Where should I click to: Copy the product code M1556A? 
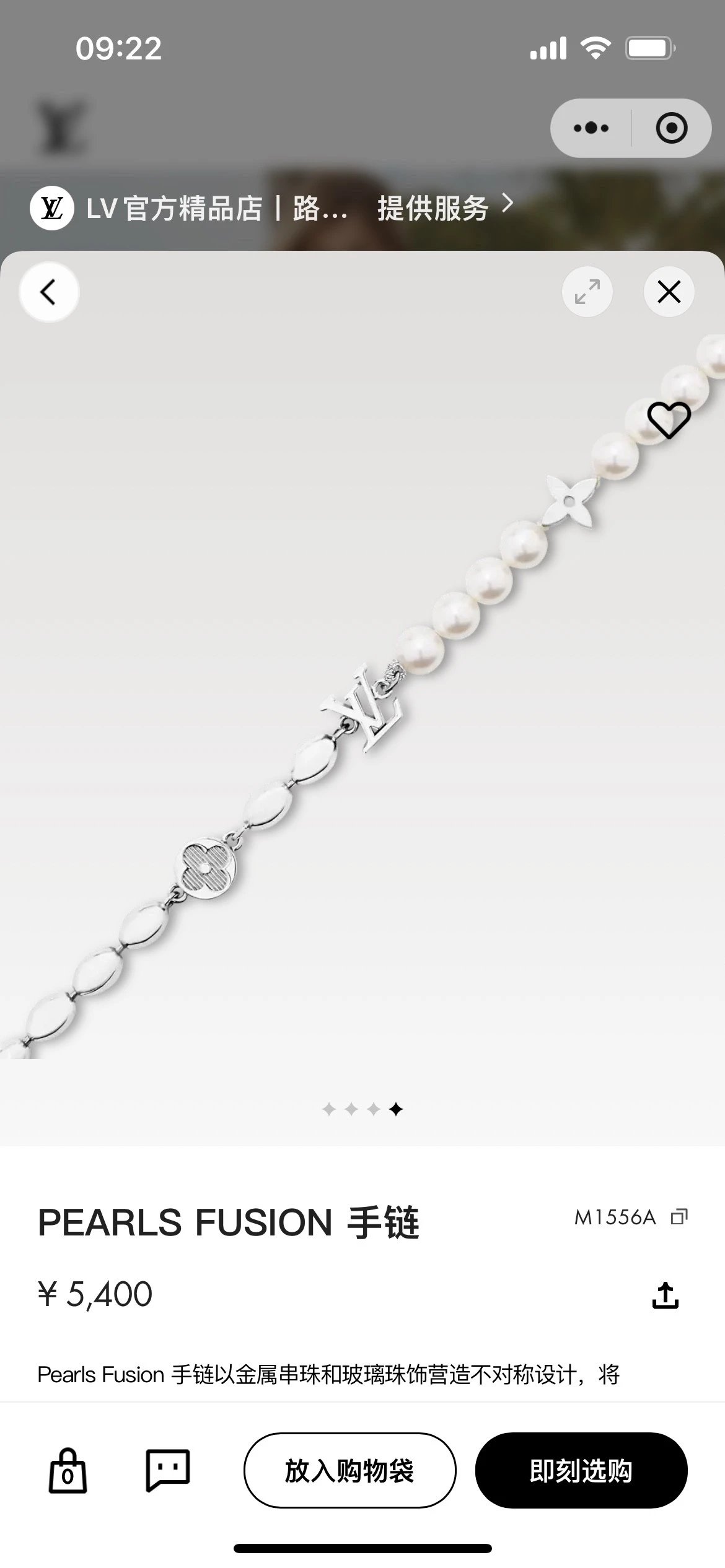pyautogui.click(x=679, y=1217)
